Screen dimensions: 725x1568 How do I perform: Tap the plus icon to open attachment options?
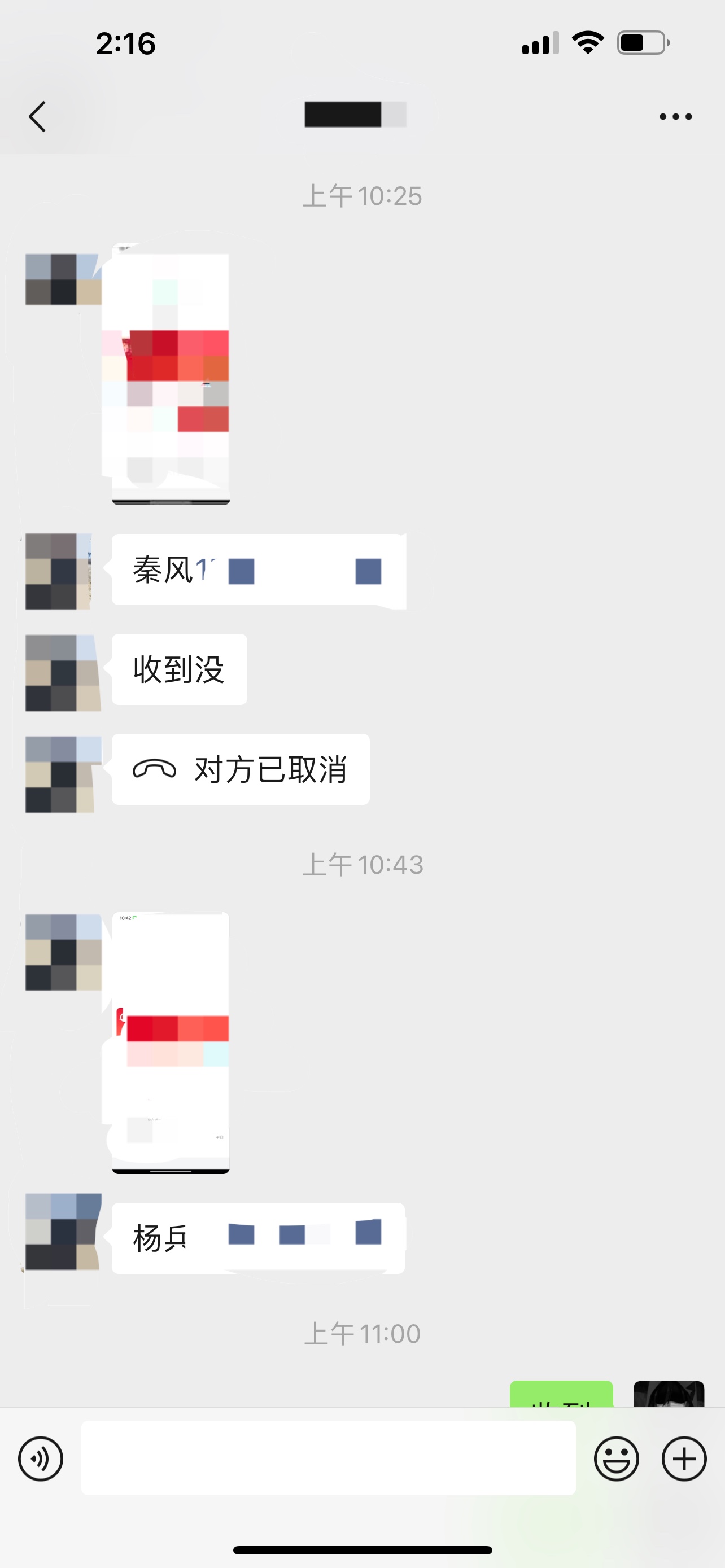pyautogui.click(x=684, y=1460)
